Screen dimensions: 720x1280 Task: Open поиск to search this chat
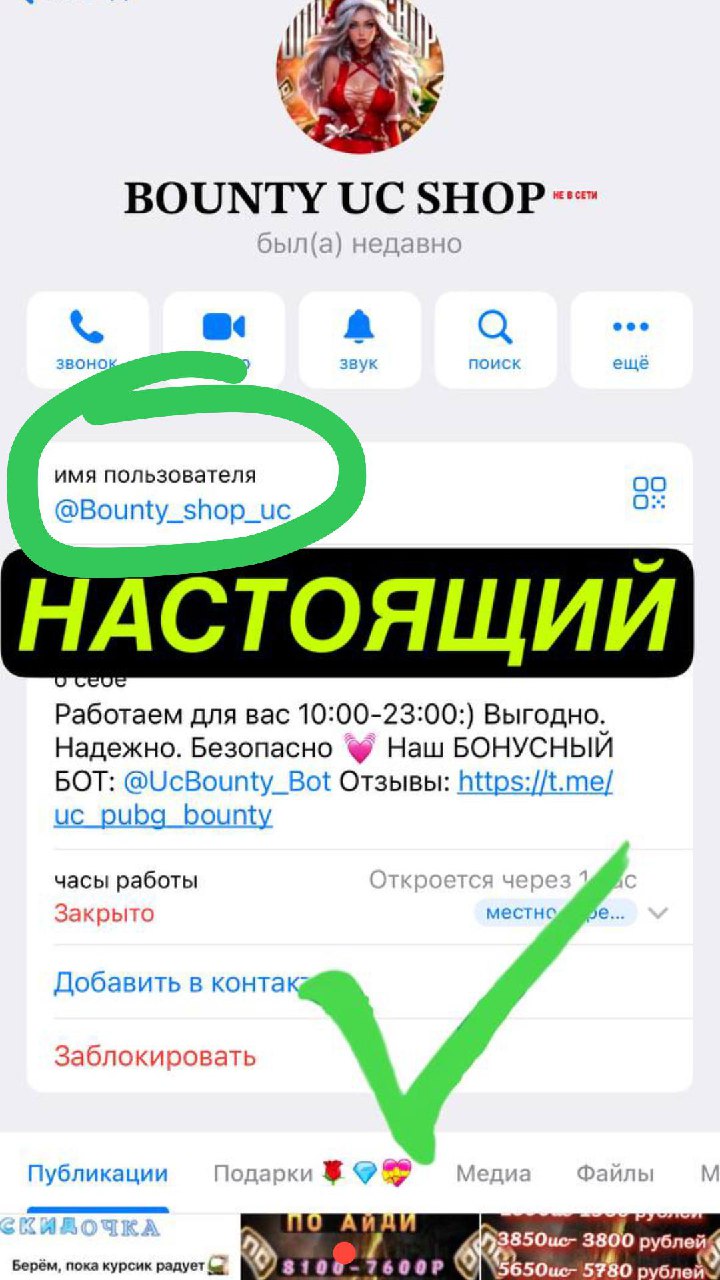tap(495, 339)
